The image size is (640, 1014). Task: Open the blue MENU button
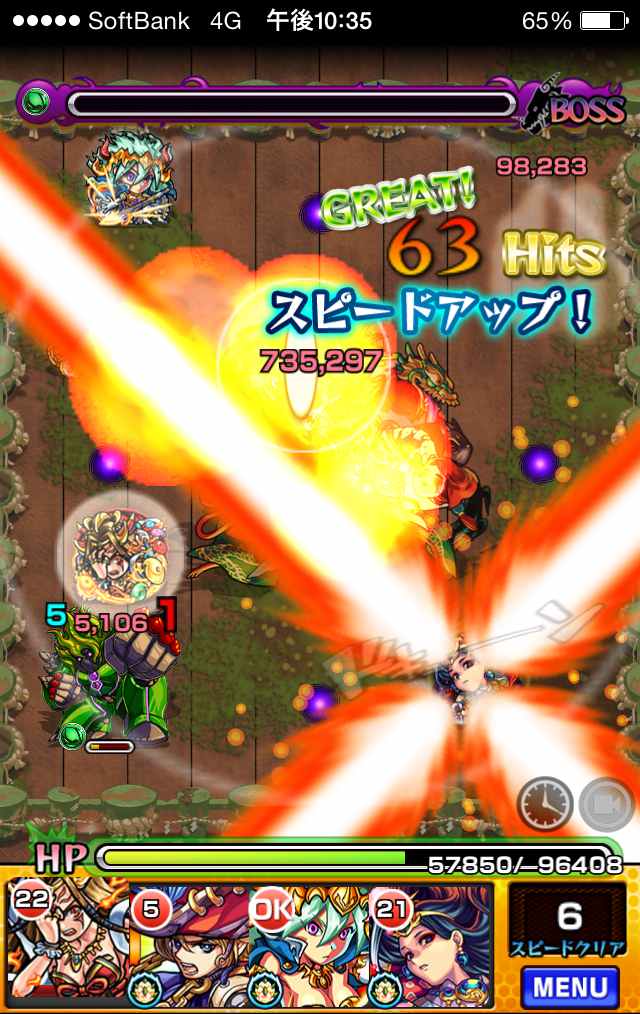tap(570, 987)
